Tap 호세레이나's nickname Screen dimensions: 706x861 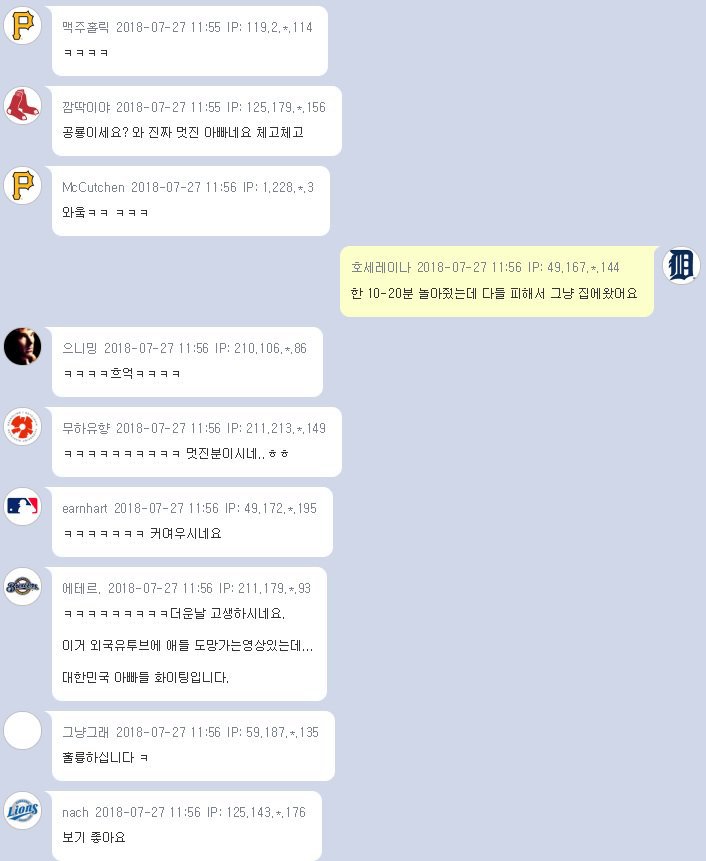pyautogui.click(x=381, y=267)
